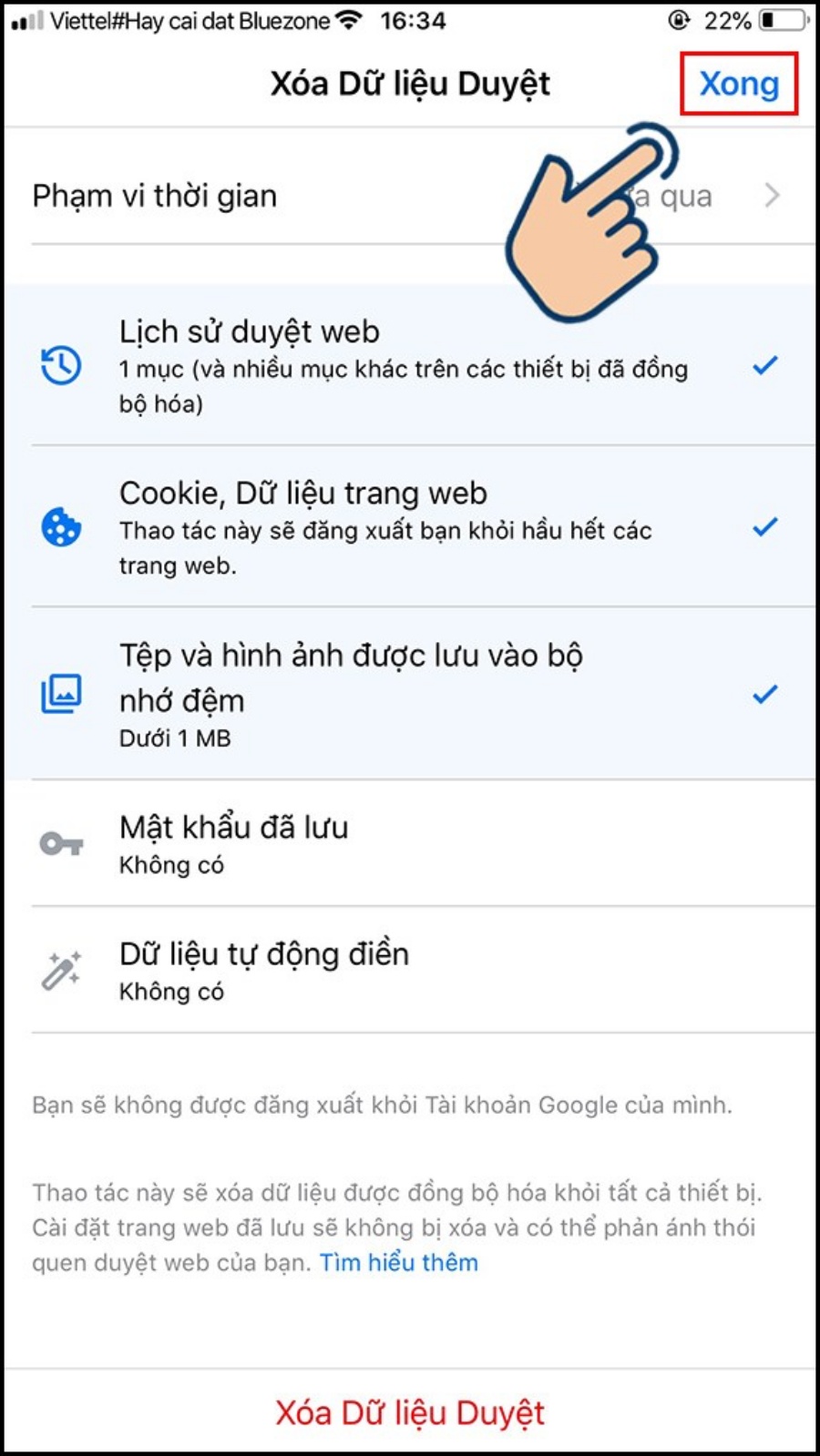Viewport: 820px width, 1456px height.
Task: Select Dữ liệu tự động điền
Action: pyautogui.click(x=410, y=970)
